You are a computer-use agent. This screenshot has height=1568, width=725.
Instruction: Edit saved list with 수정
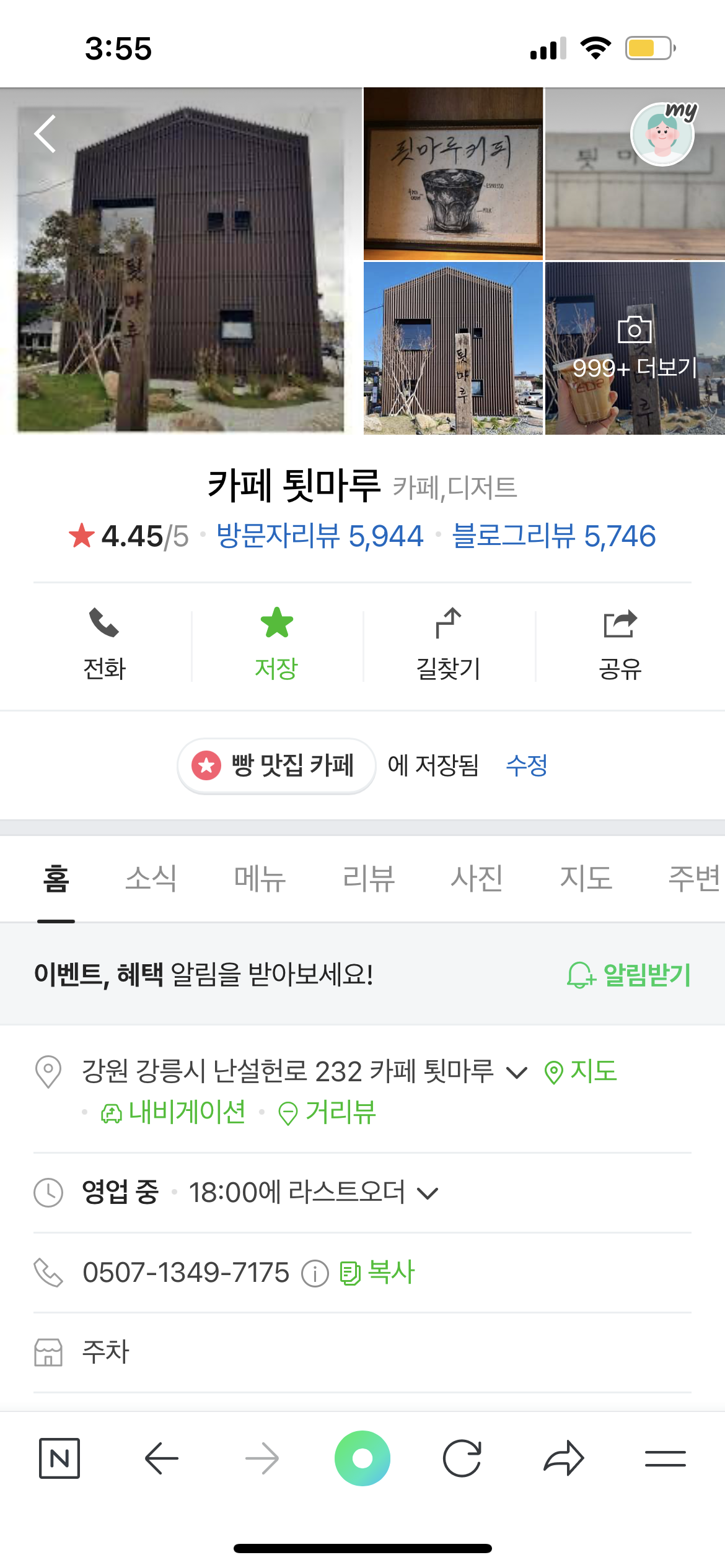tap(527, 765)
